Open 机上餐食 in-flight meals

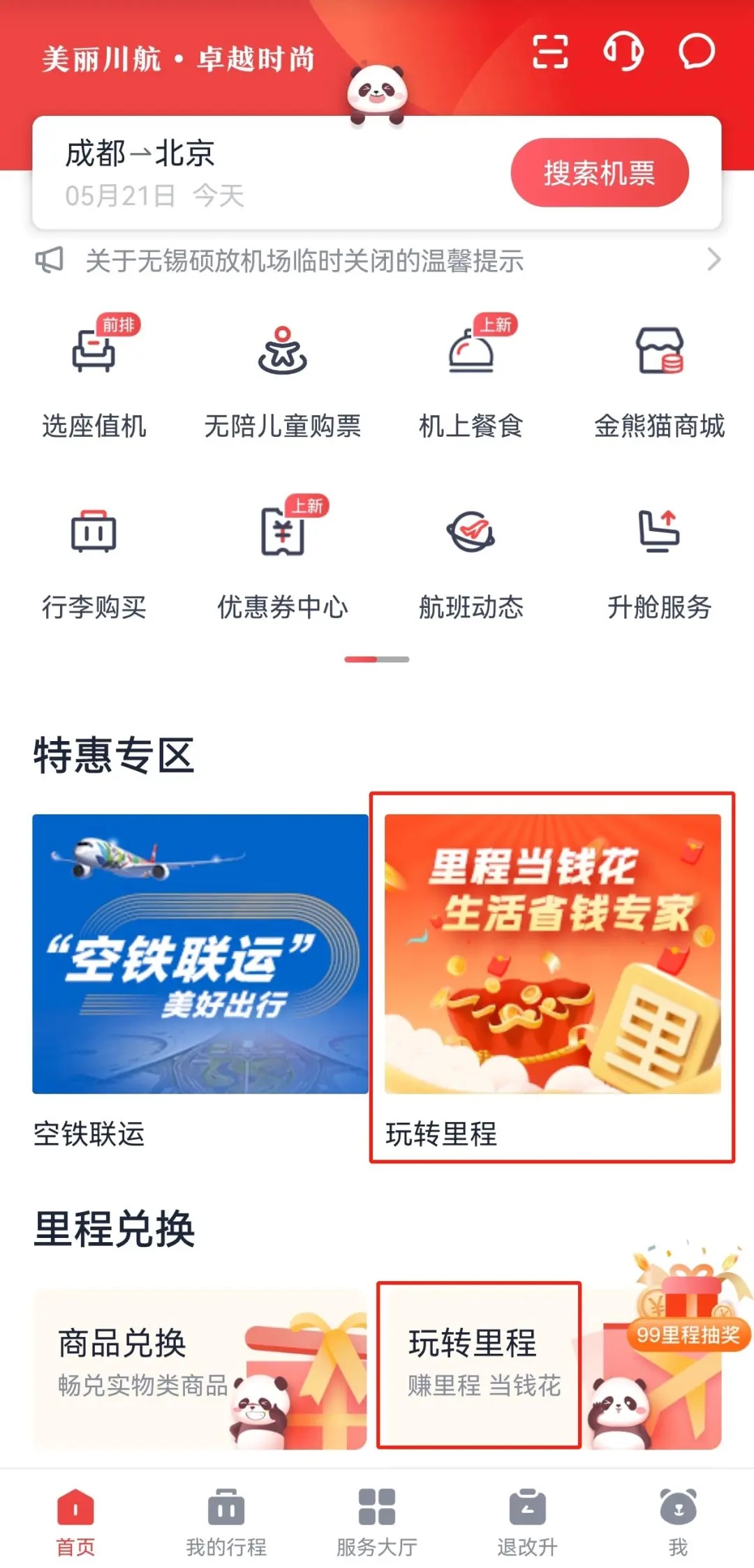(471, 377)
